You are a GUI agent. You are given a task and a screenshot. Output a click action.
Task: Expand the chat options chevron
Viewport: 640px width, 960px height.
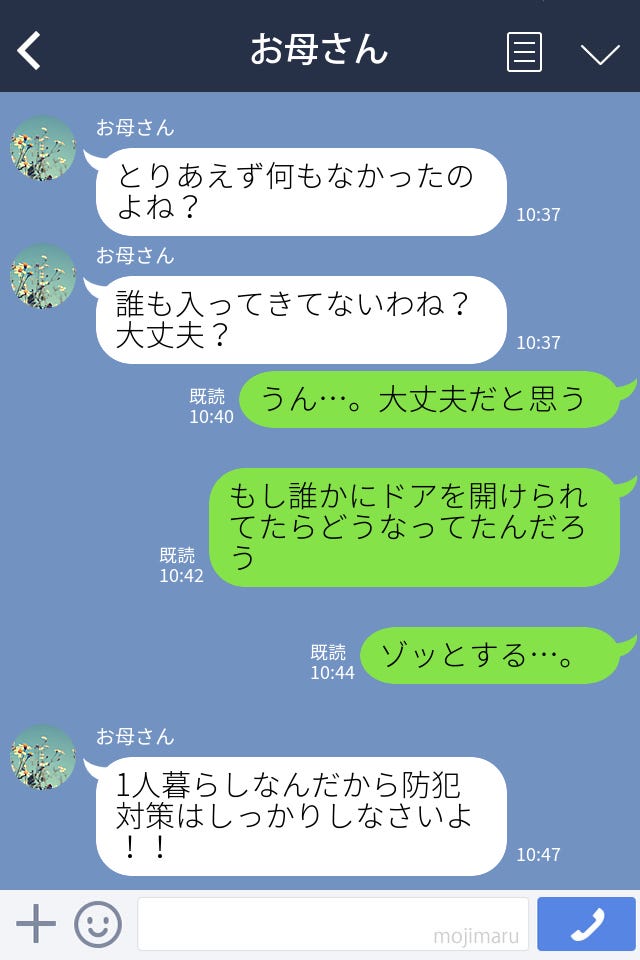click(x=600, y=53)
